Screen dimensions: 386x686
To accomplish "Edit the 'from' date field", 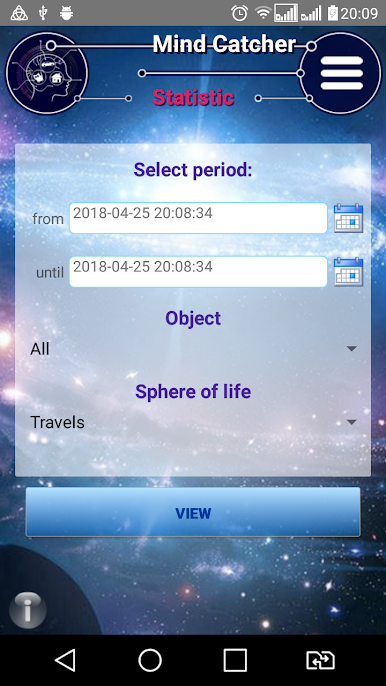I will tap(198, 218).
